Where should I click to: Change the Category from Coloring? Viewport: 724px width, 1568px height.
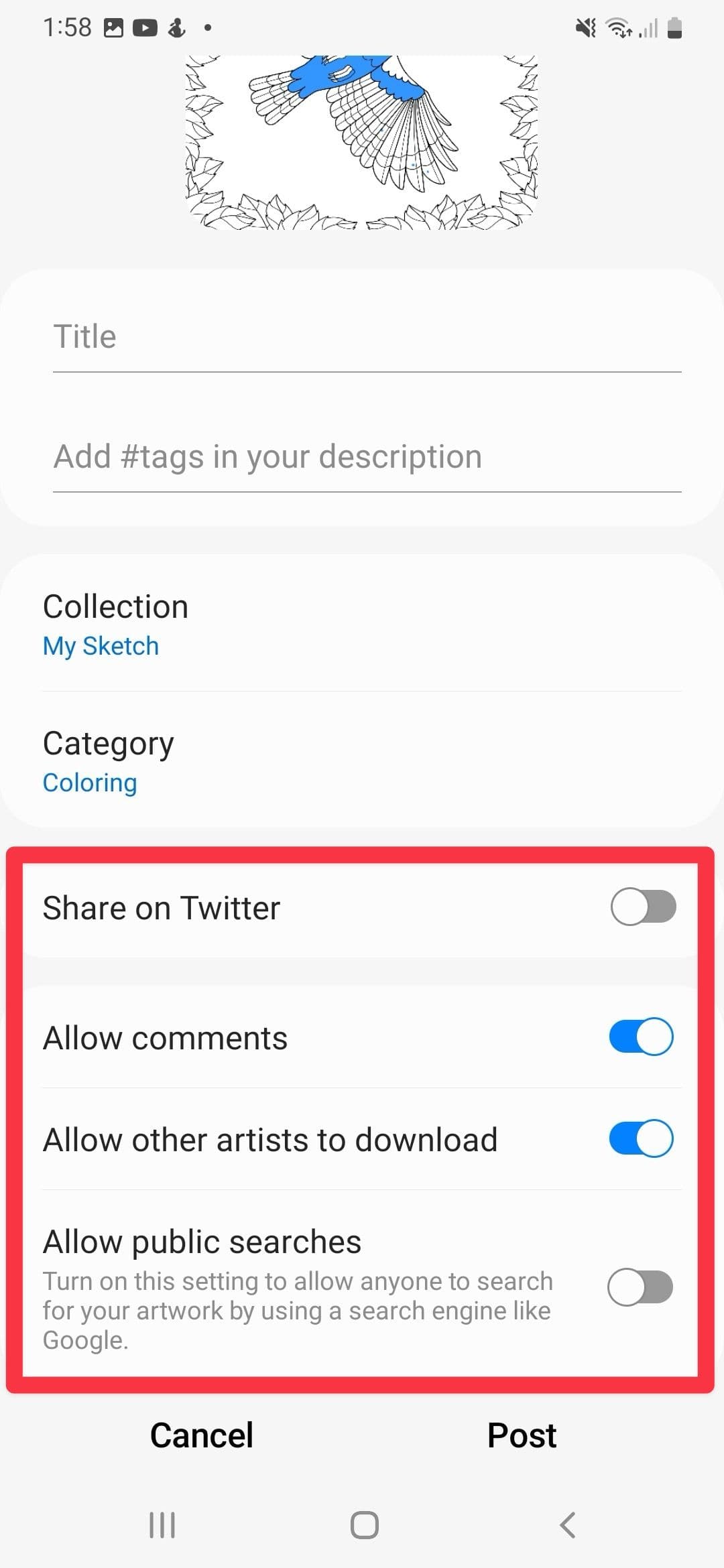(362, 761)
